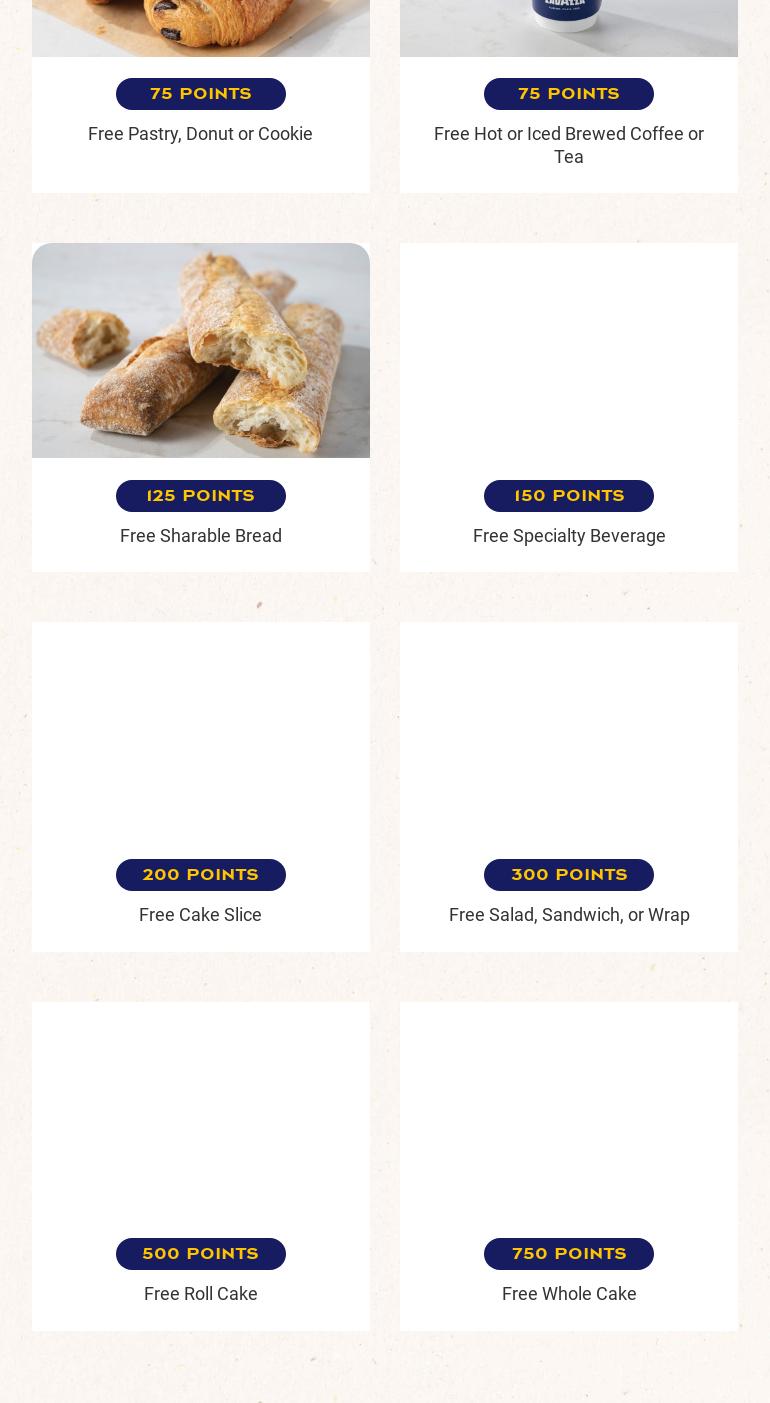The image size is (770, 1403).
Task: Open the Free Sharable Bread reward
Action: click(x=200, y=535)
